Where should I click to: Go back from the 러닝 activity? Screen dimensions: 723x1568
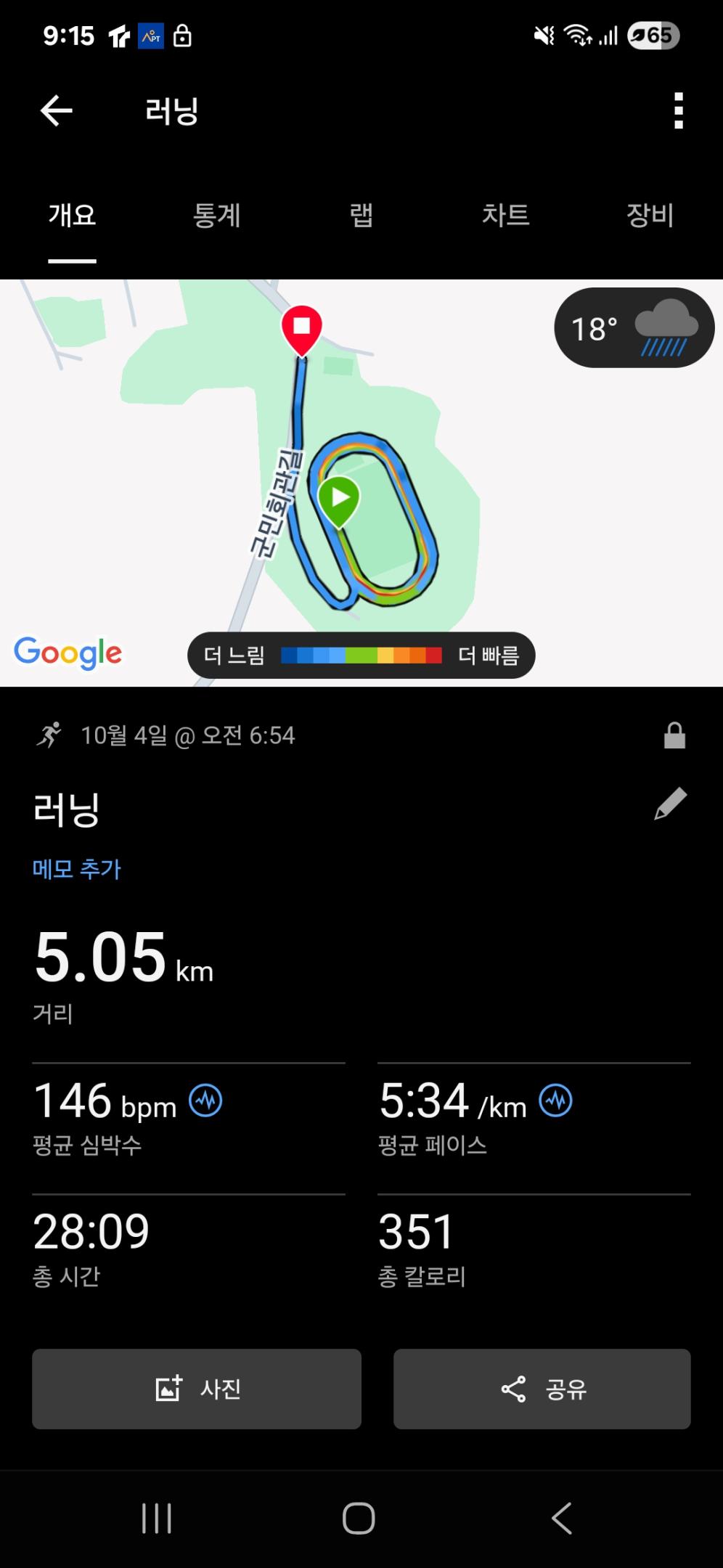coord(56,111)
